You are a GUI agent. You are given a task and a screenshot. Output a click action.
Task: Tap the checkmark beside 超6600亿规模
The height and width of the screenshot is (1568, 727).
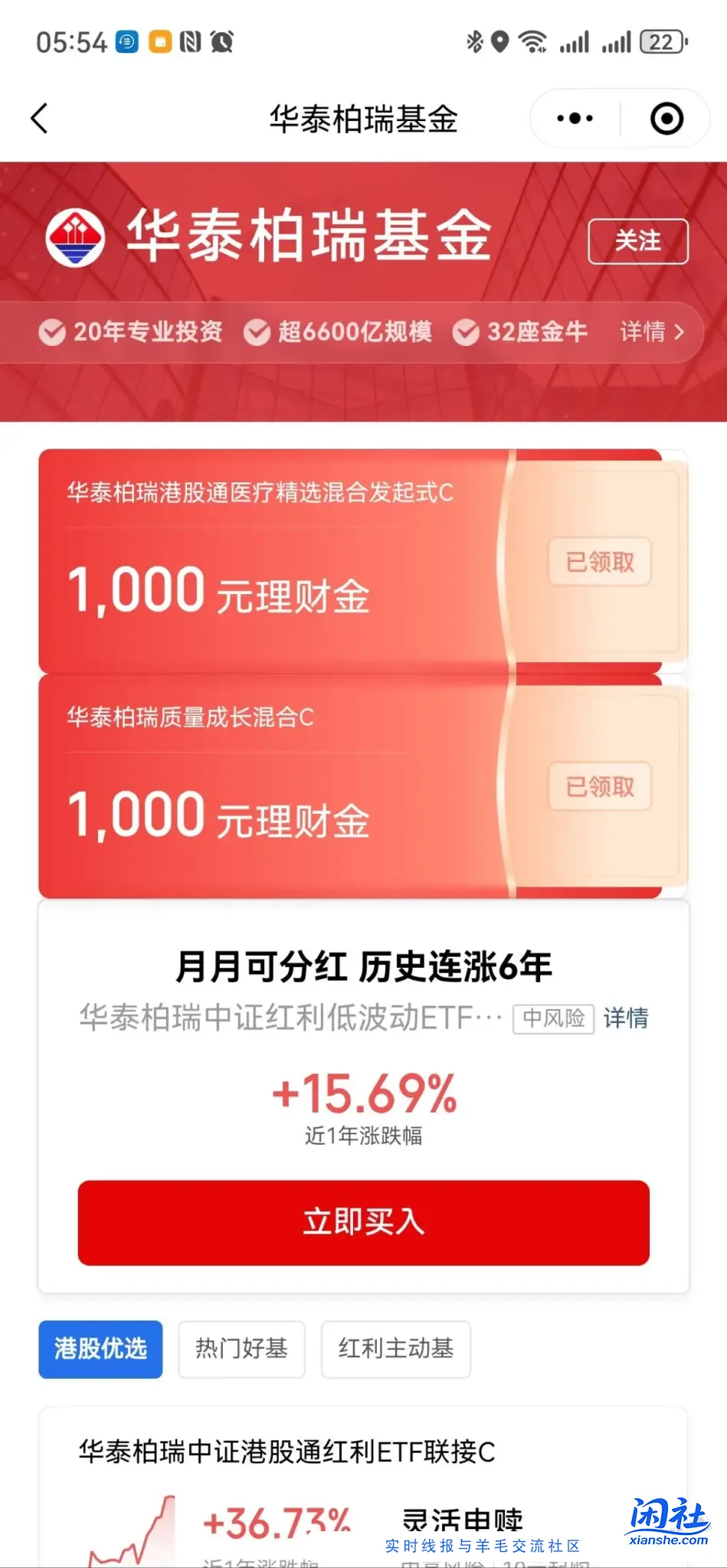(257, 332)
